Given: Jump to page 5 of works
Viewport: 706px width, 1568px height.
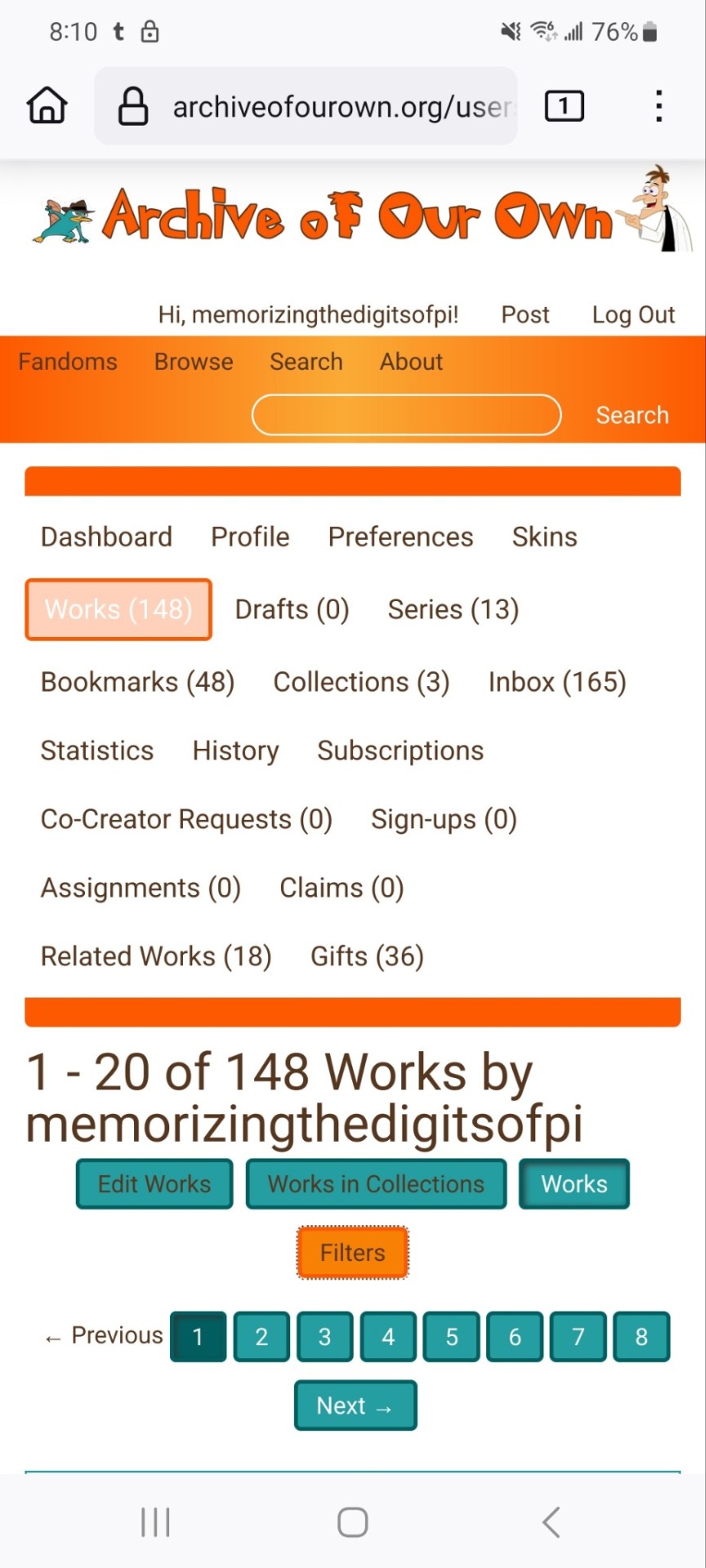Looking at the screenshot, I should point(451,1337).
